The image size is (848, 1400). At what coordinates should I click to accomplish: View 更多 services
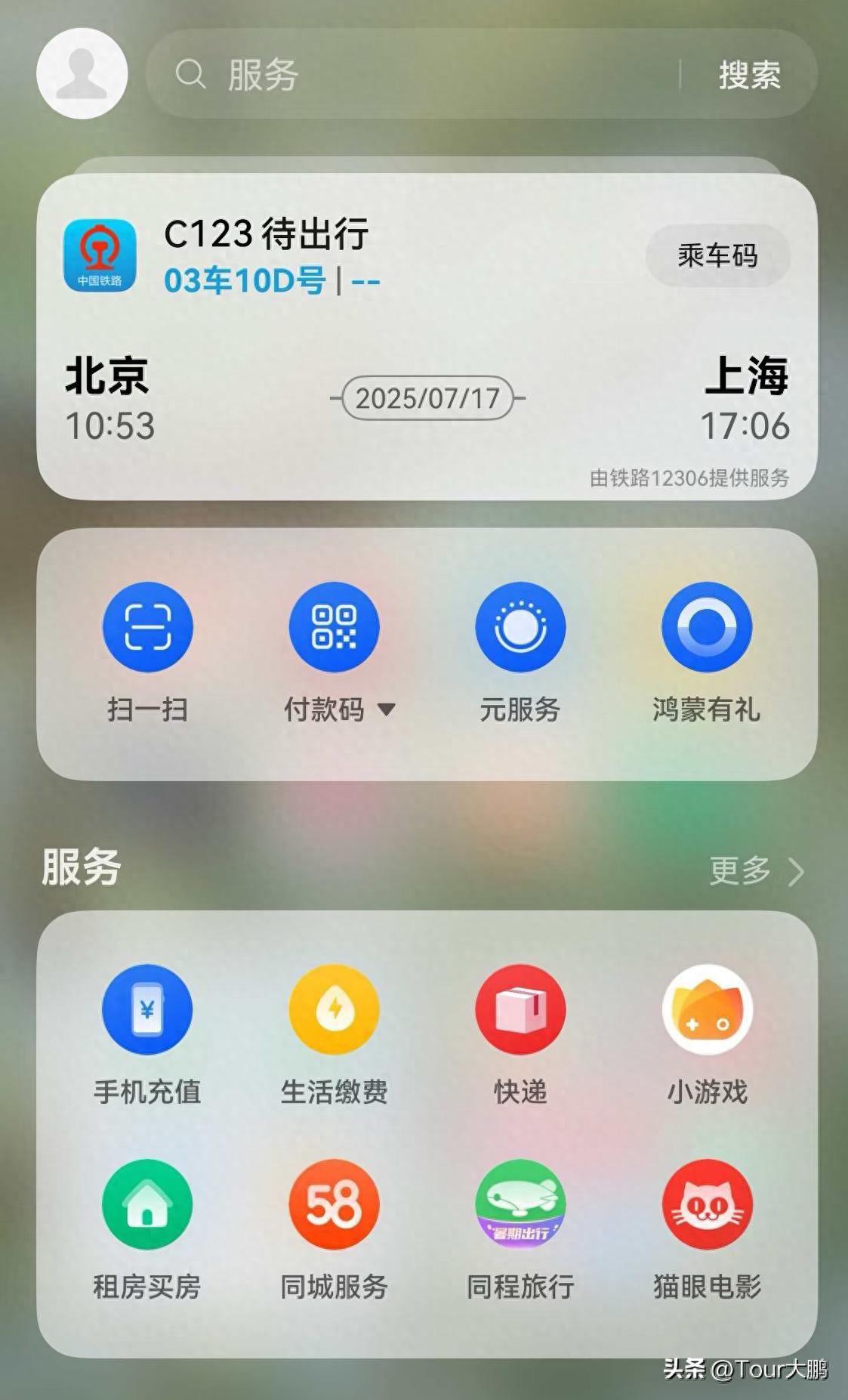click(756, 870)
